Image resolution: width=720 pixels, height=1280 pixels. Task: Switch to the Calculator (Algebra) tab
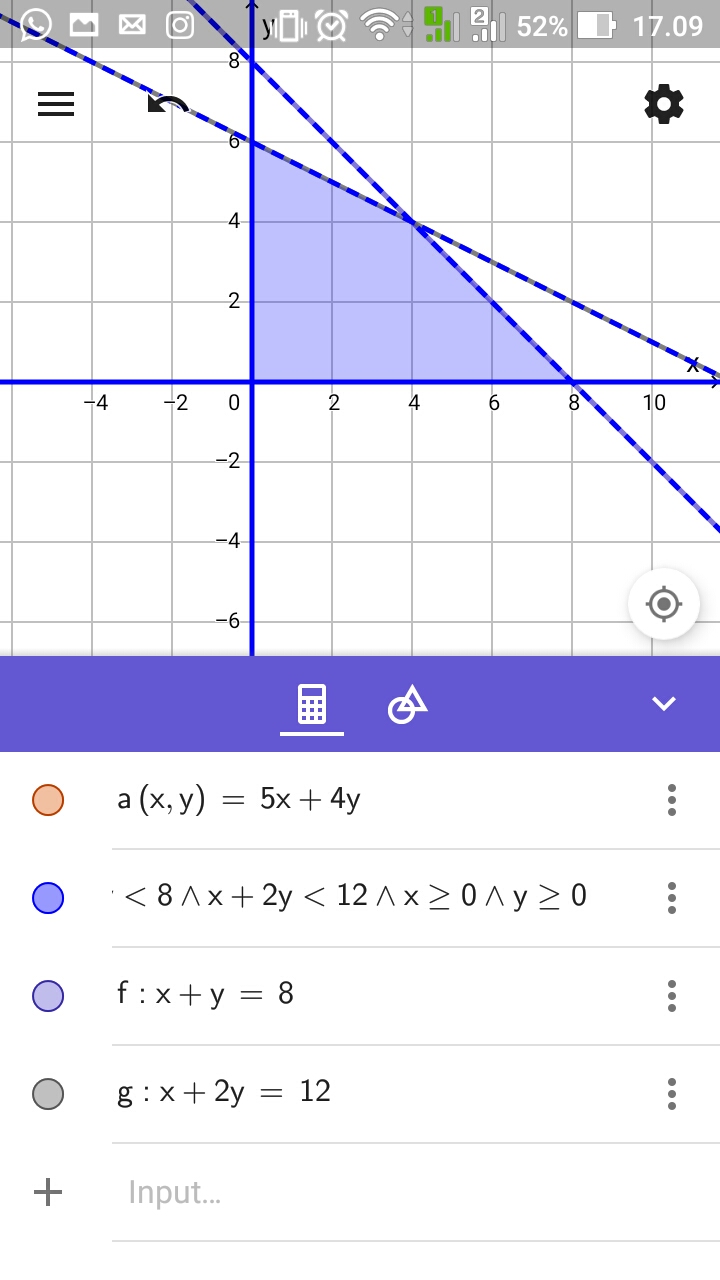pos(313,704)
